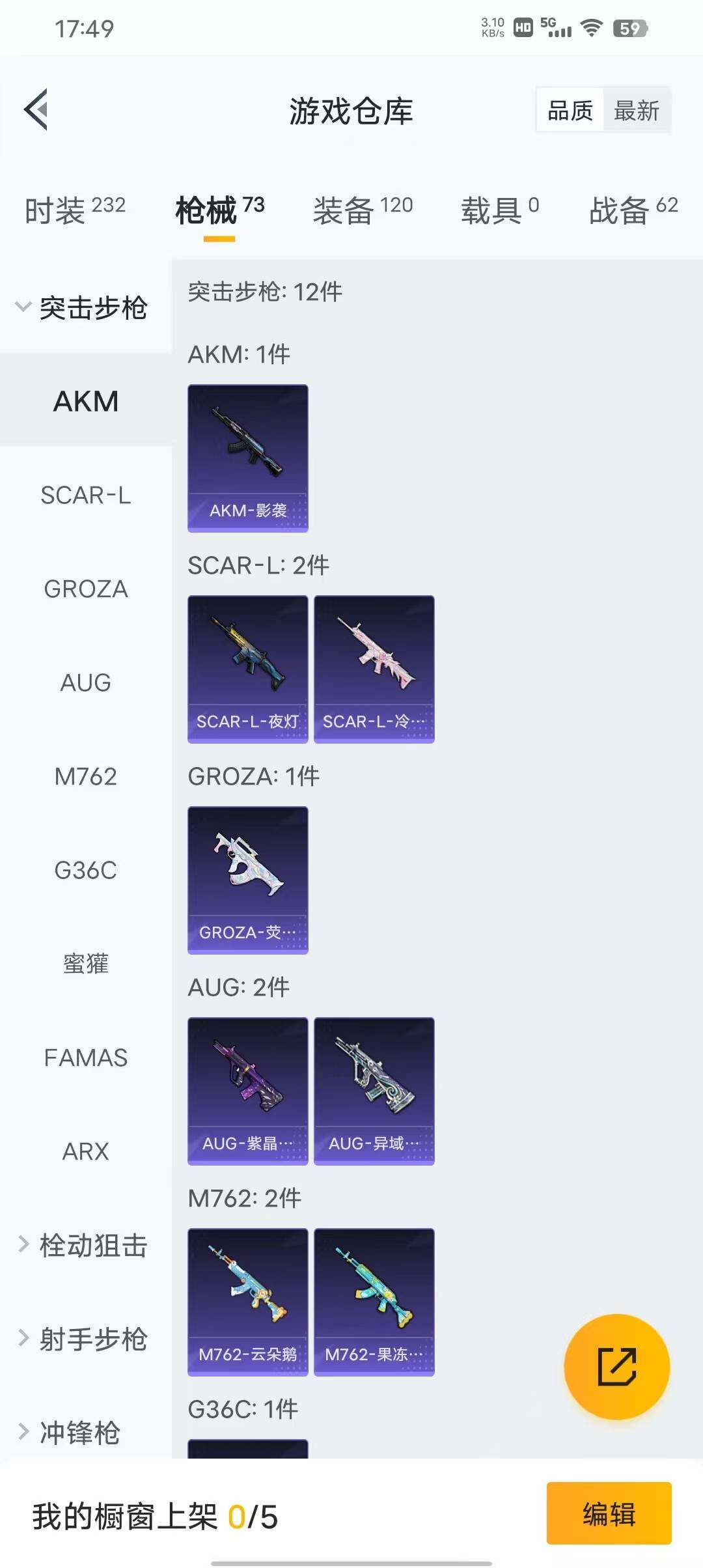
Task: Open the 战备 tab
Action: [x=633, y=210]
